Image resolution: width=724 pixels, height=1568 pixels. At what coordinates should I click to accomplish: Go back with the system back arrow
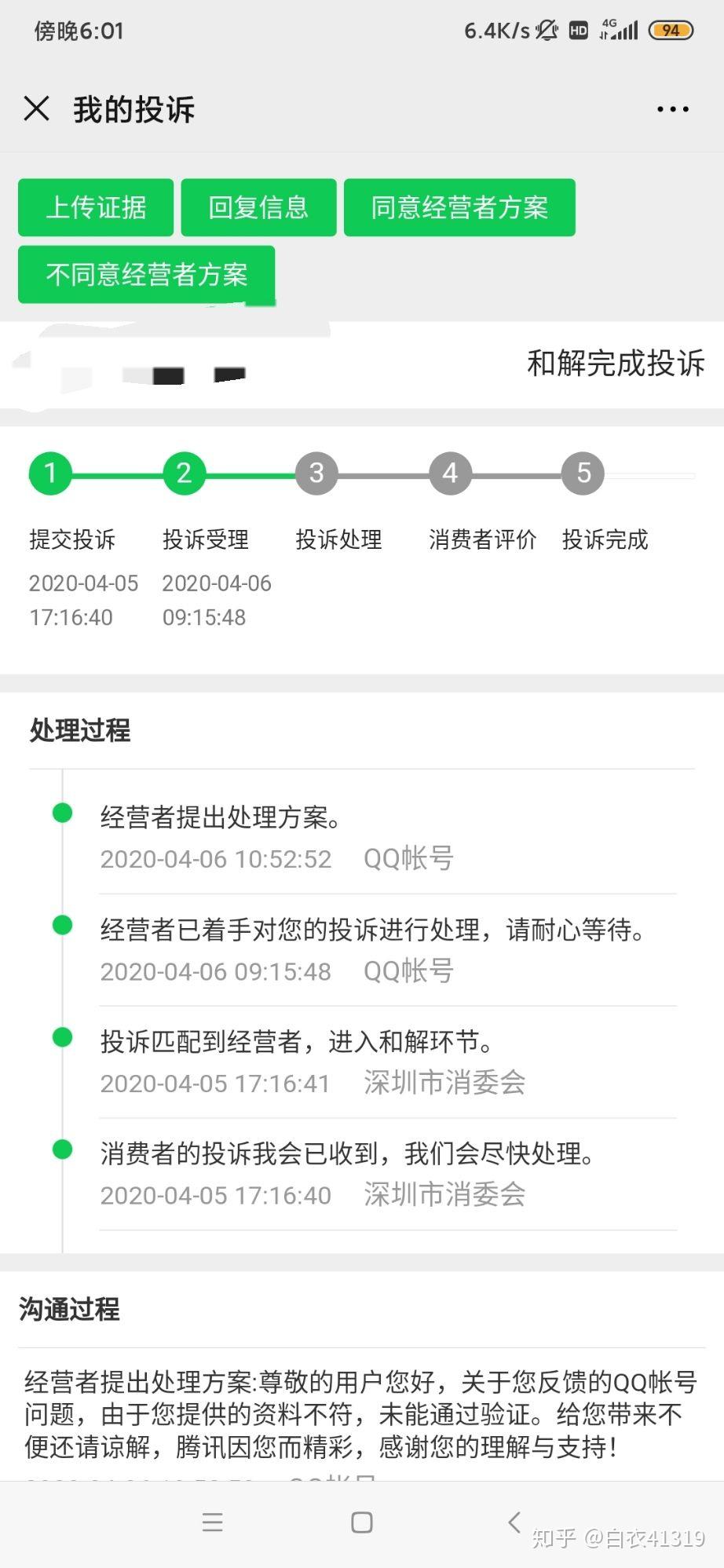[514, 1522]
